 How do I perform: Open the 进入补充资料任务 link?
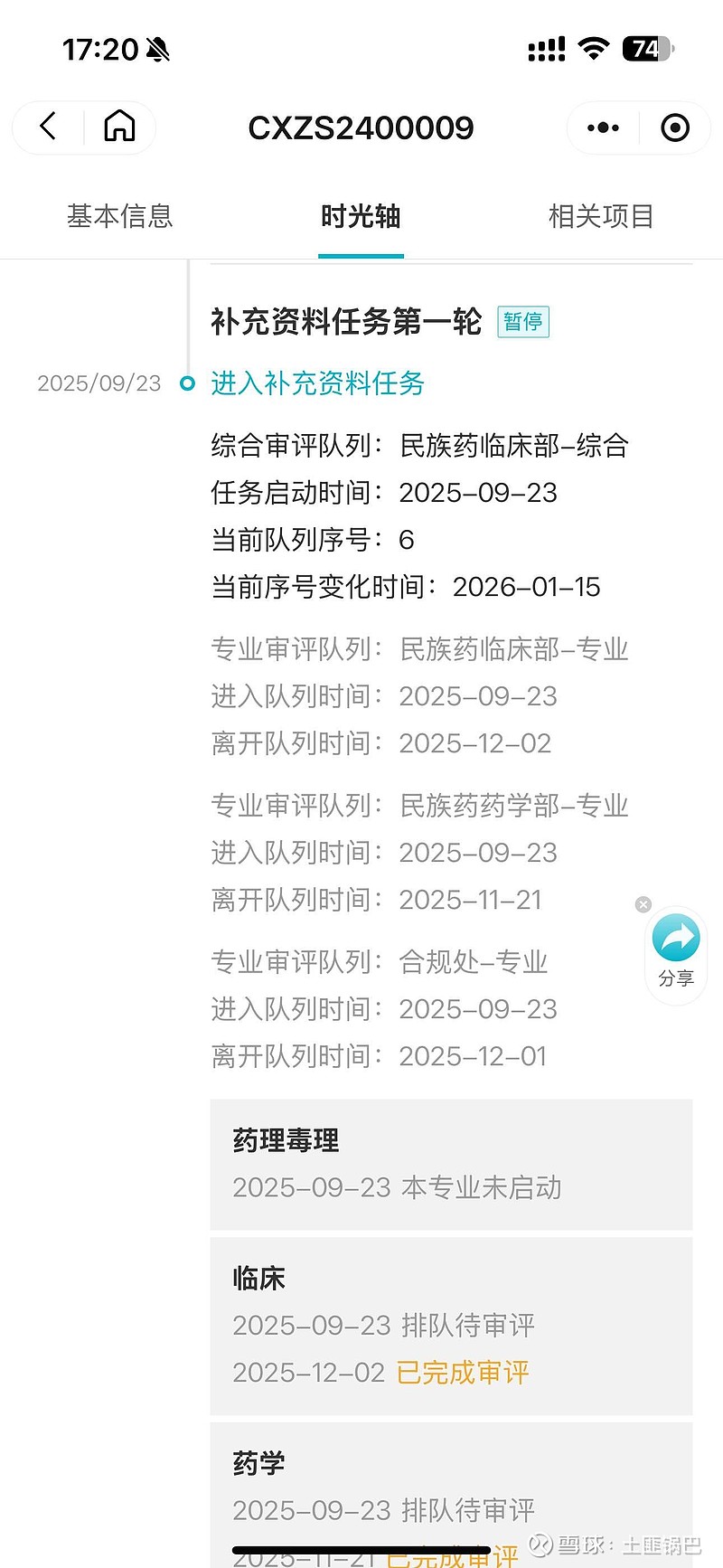317,383
